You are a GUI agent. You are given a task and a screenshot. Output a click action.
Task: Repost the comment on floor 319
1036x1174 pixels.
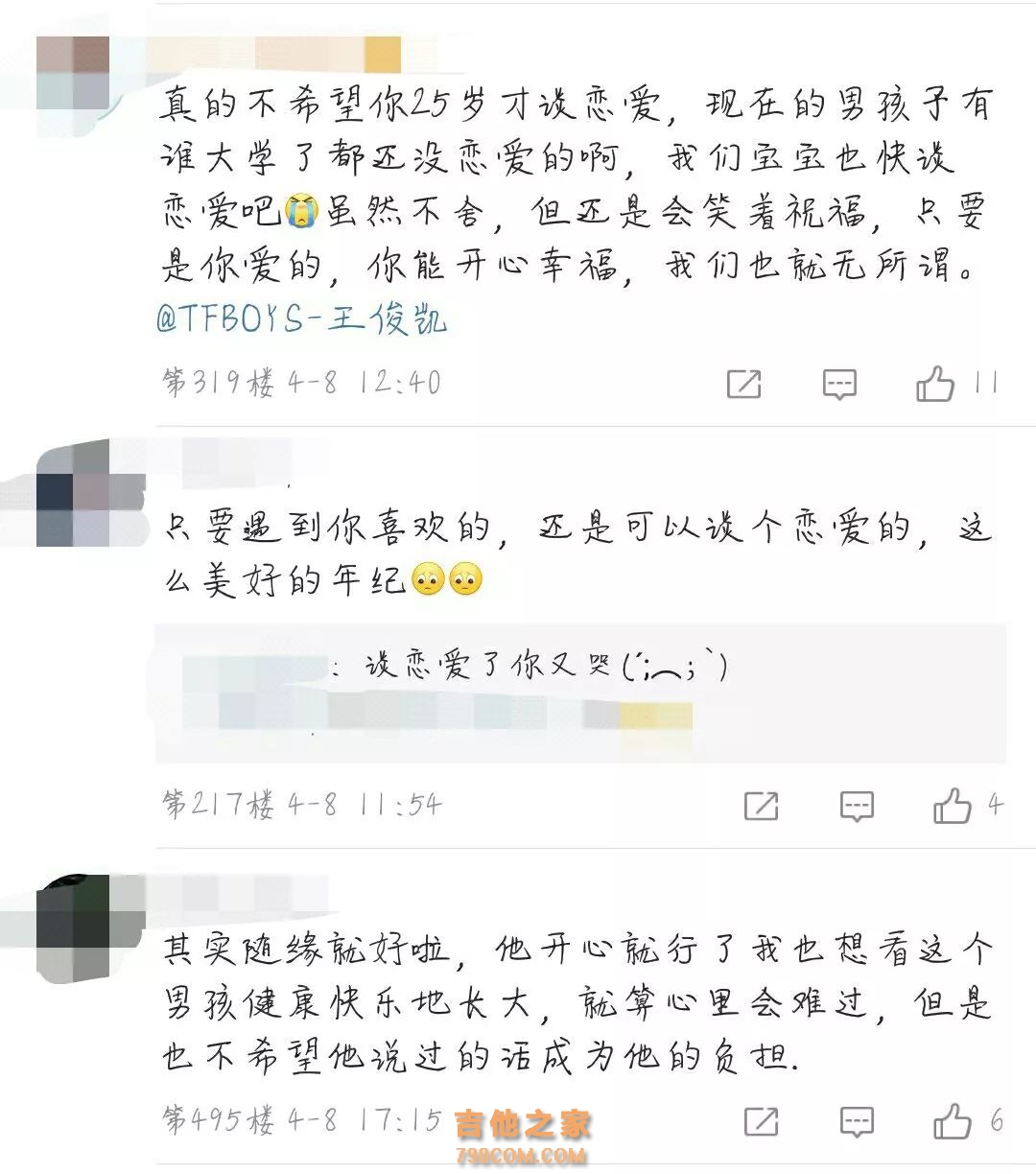[744, 384]
